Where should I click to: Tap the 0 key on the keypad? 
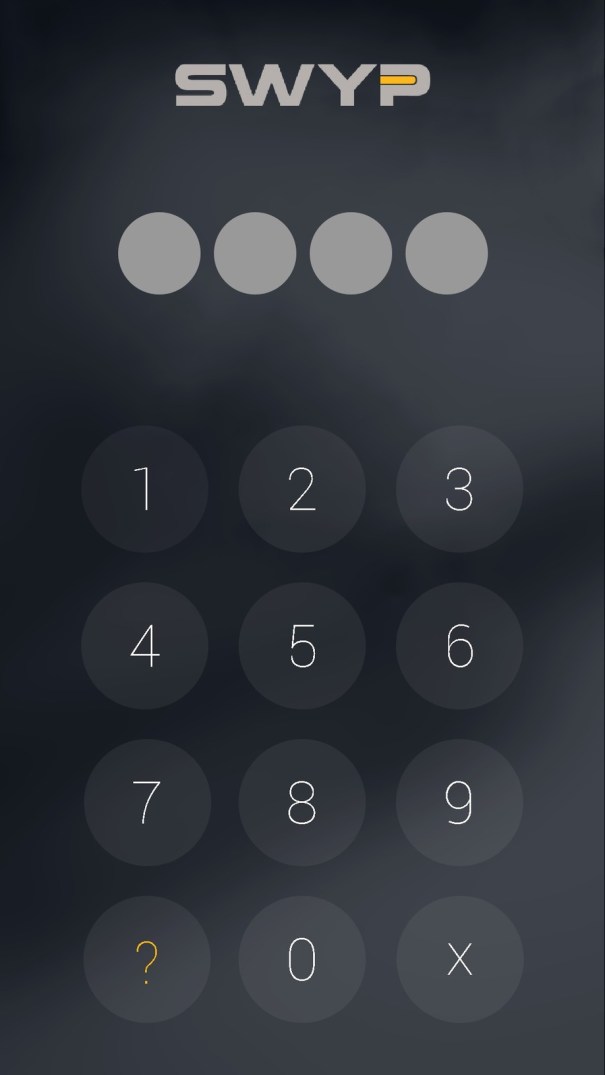click(x=302, y=959)
